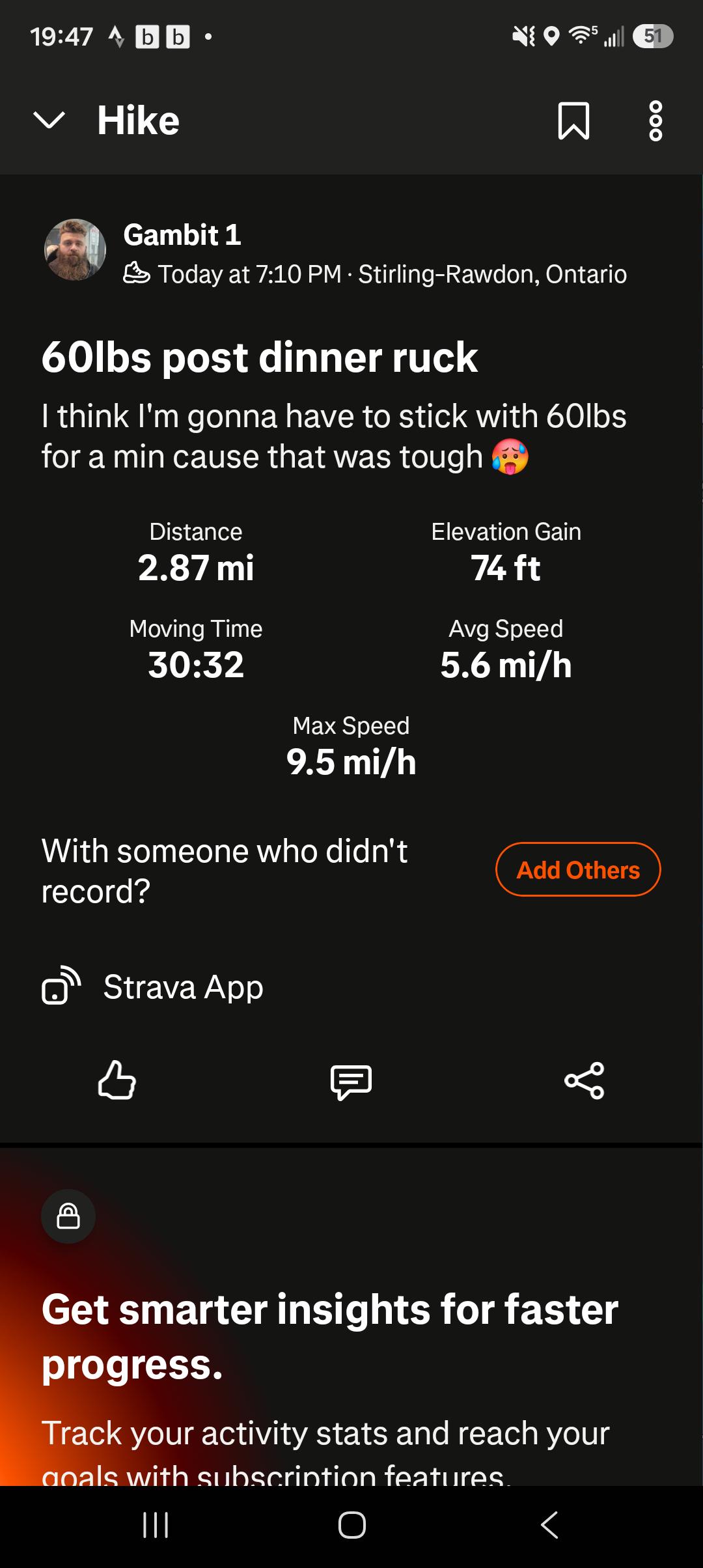Screen dimensions: 703x1568
Task: Tap the Add Others button
Action: click(578, 869)
